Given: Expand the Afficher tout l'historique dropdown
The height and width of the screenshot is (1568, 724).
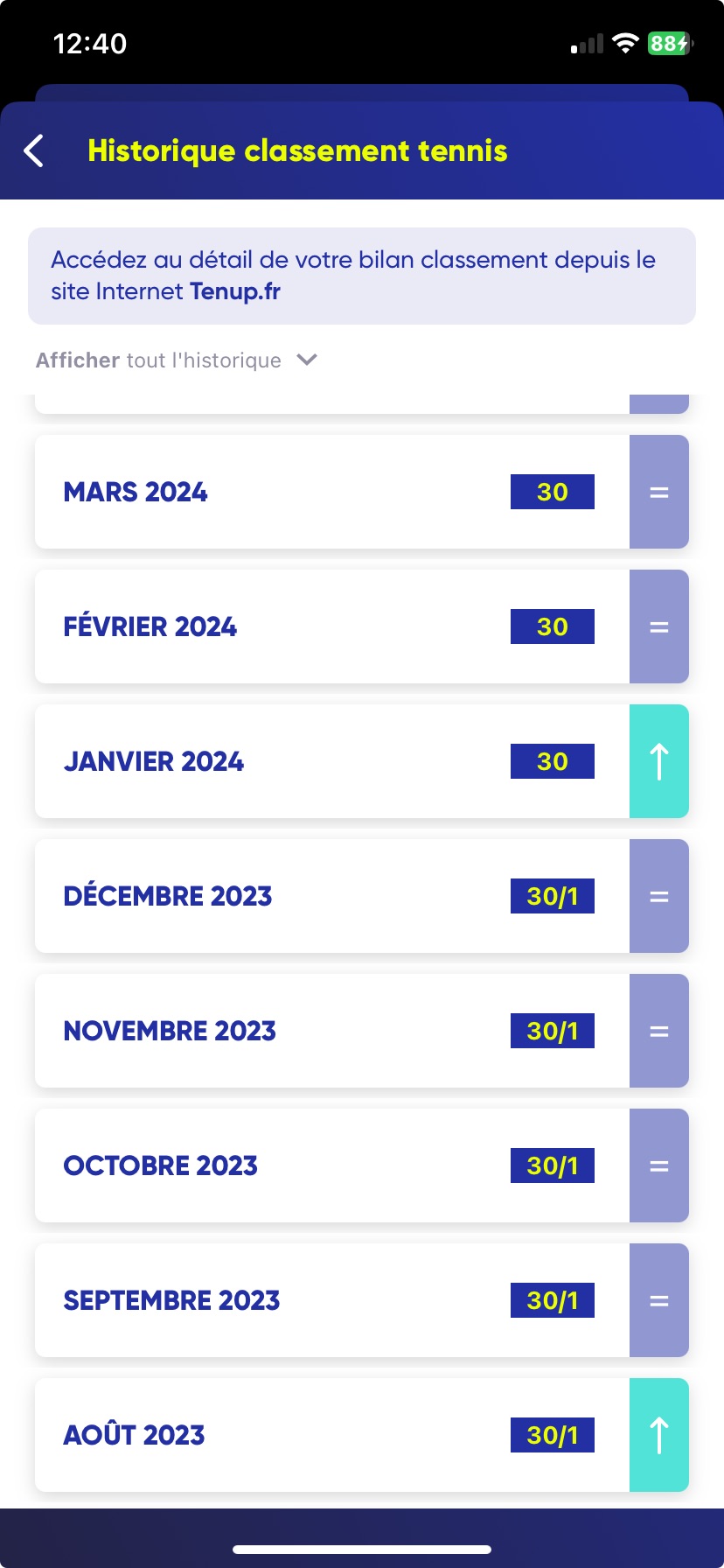Looking at the screenshot, I should [177, 360].
